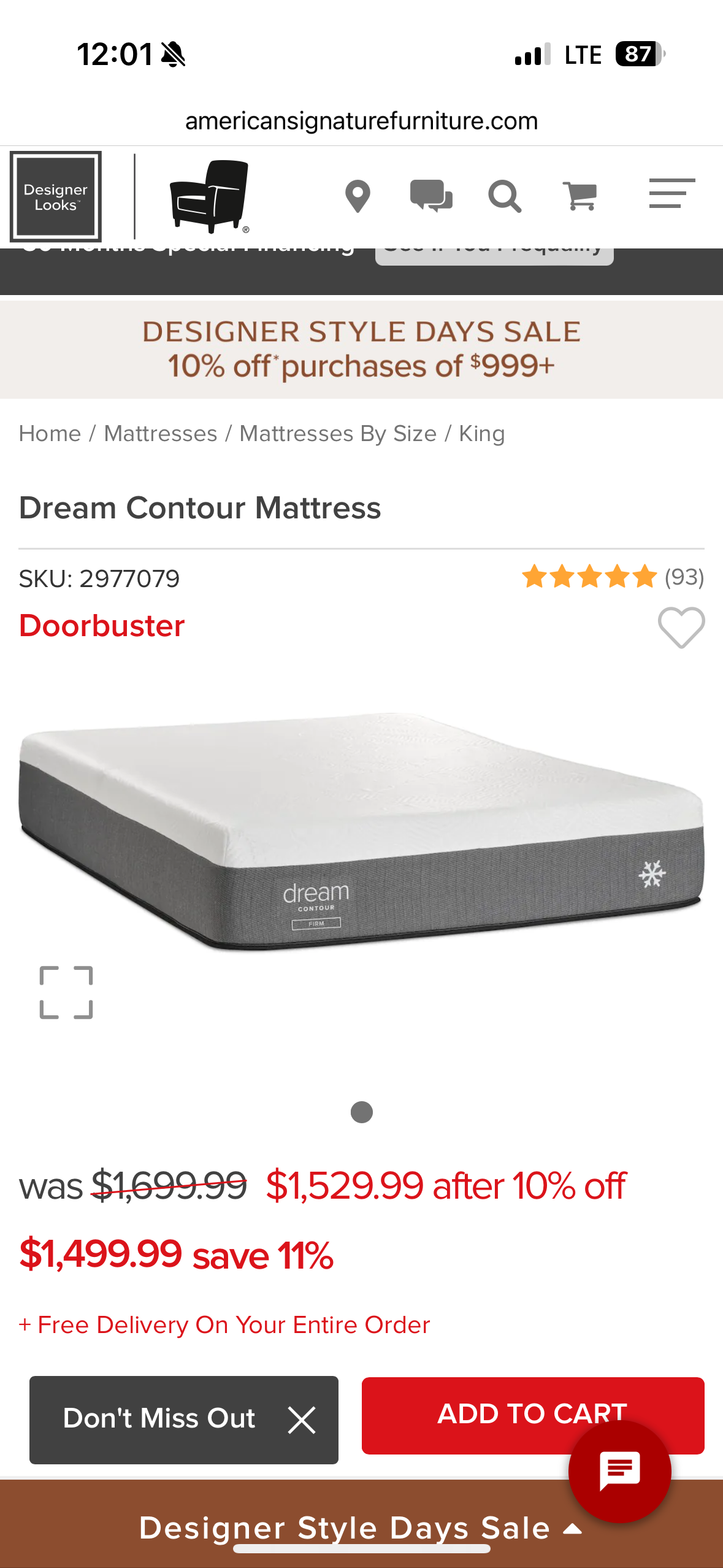
Task: Go to the Home breadcrumb
Action: (x=50, y=434)
